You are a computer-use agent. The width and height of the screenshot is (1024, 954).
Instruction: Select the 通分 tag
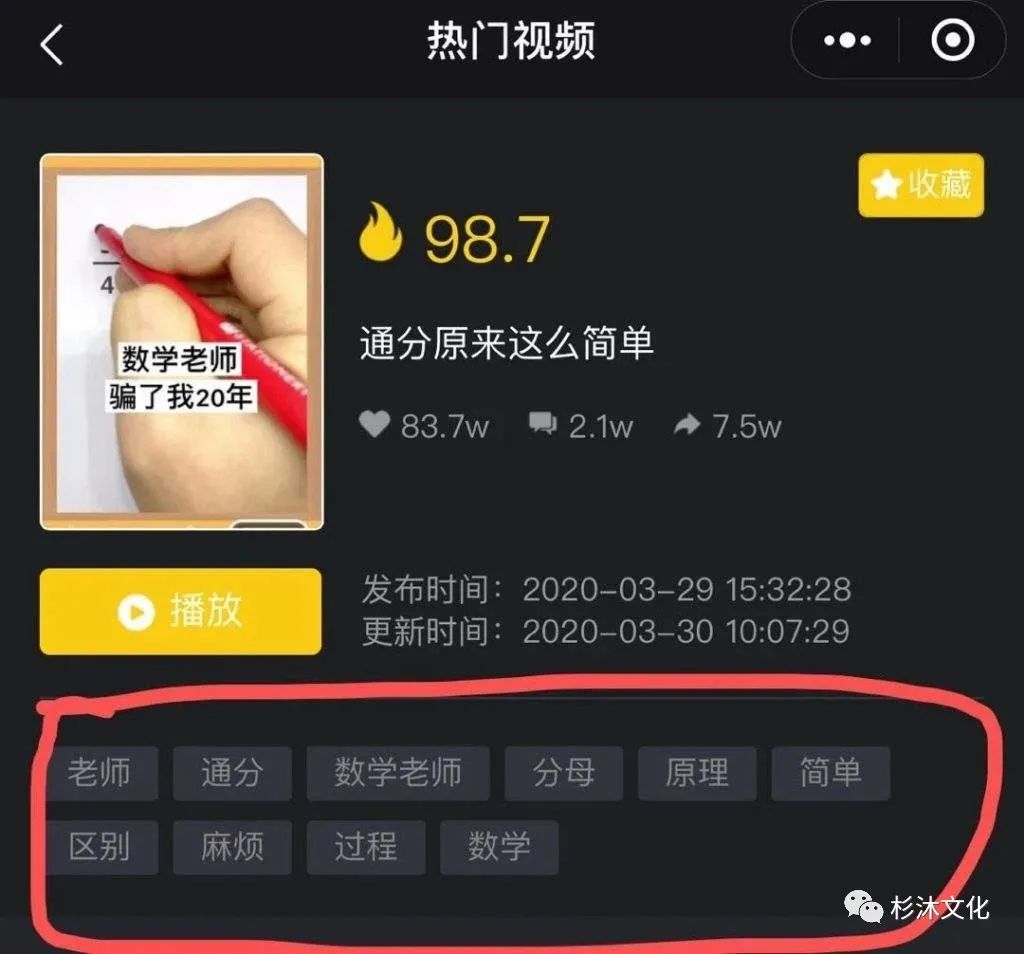(x=232, y=773)
